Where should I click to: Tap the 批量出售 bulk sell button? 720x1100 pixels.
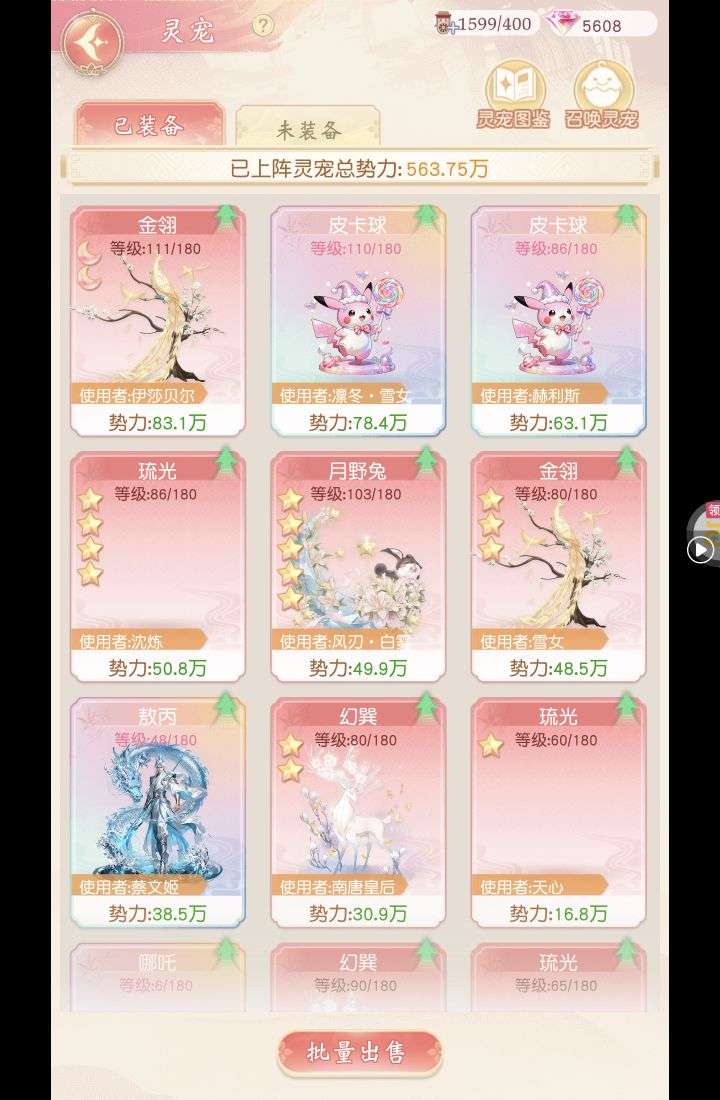(359, 1053)
